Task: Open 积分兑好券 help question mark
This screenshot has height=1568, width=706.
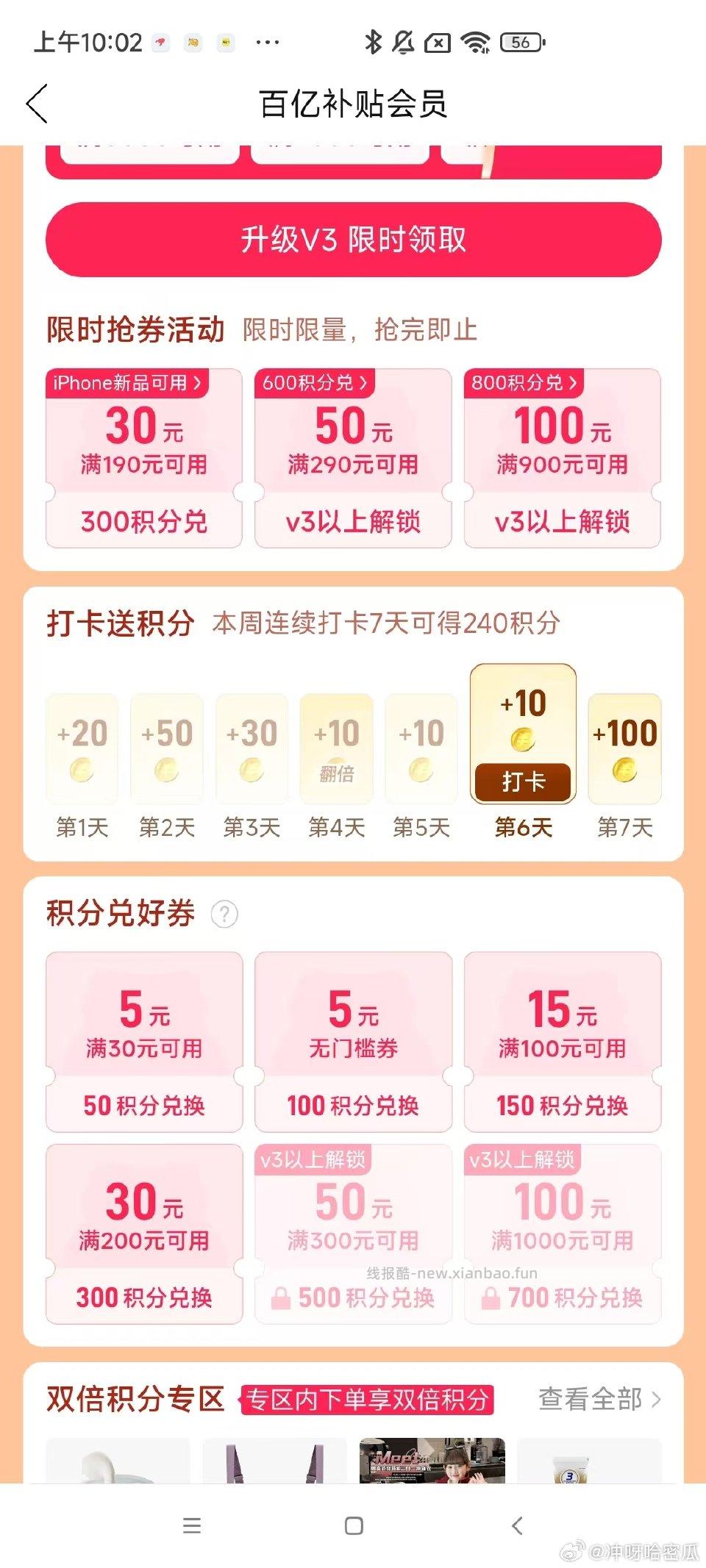Action: (x=224, y=914)
